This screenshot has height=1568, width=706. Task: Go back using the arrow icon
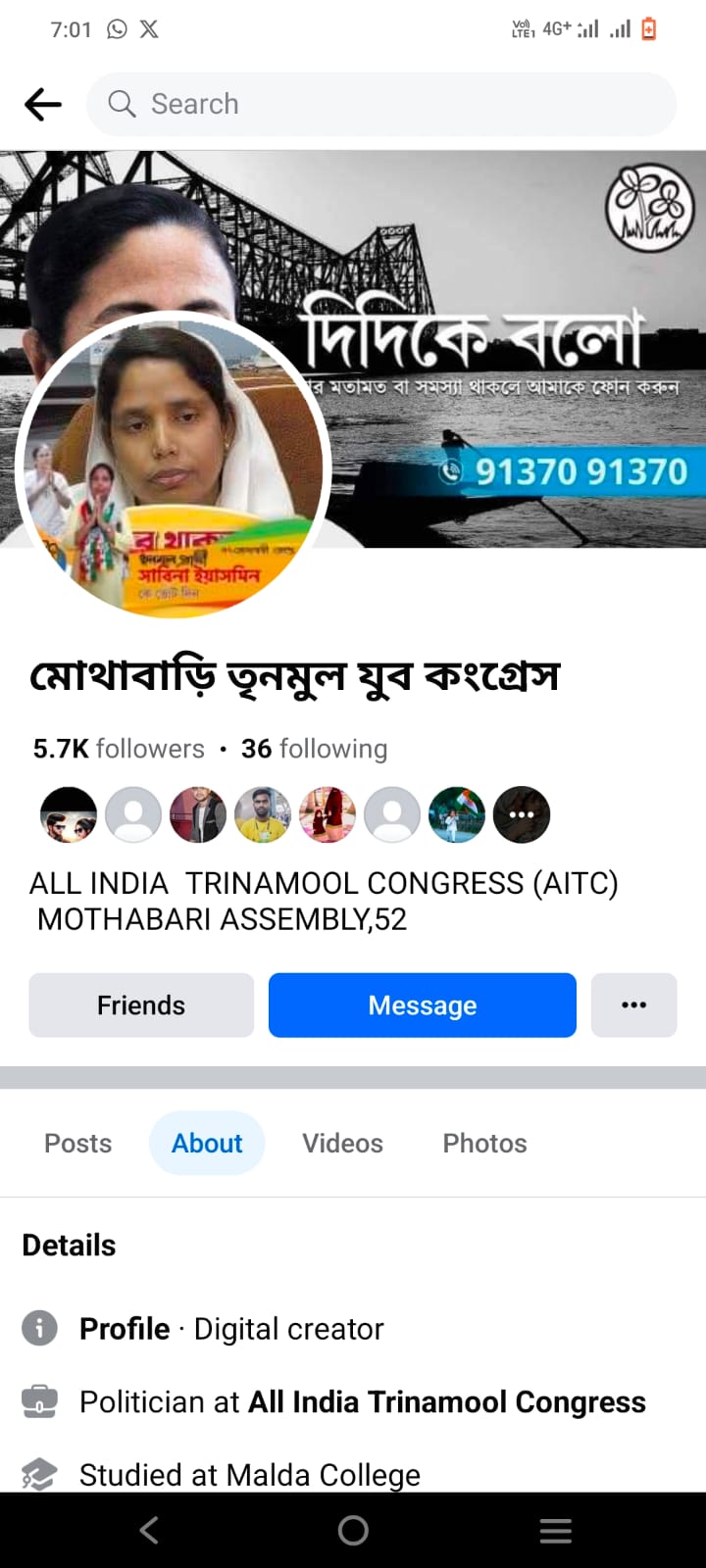pos(43,104)
